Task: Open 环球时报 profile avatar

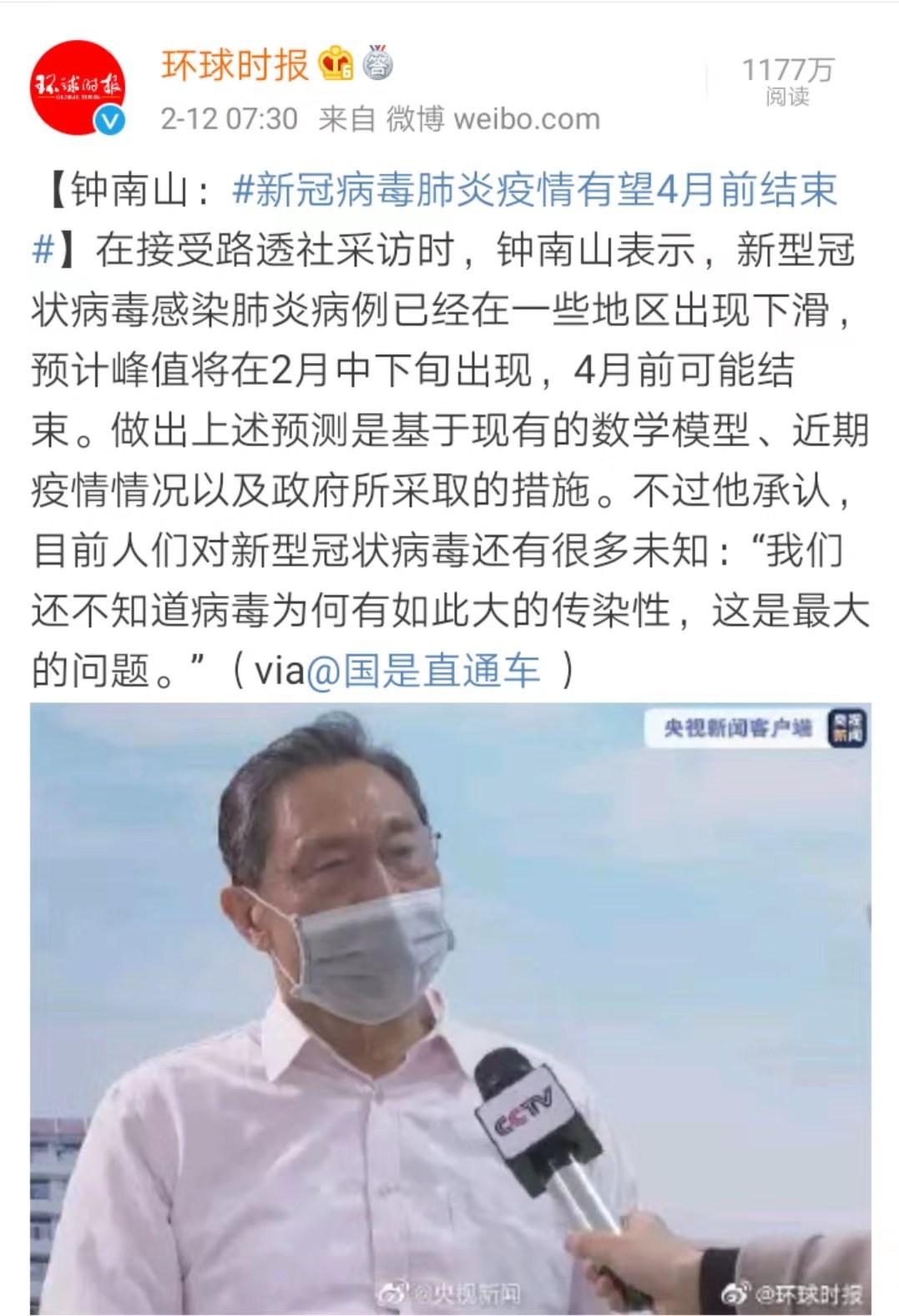Action: [x=78, y=87]
